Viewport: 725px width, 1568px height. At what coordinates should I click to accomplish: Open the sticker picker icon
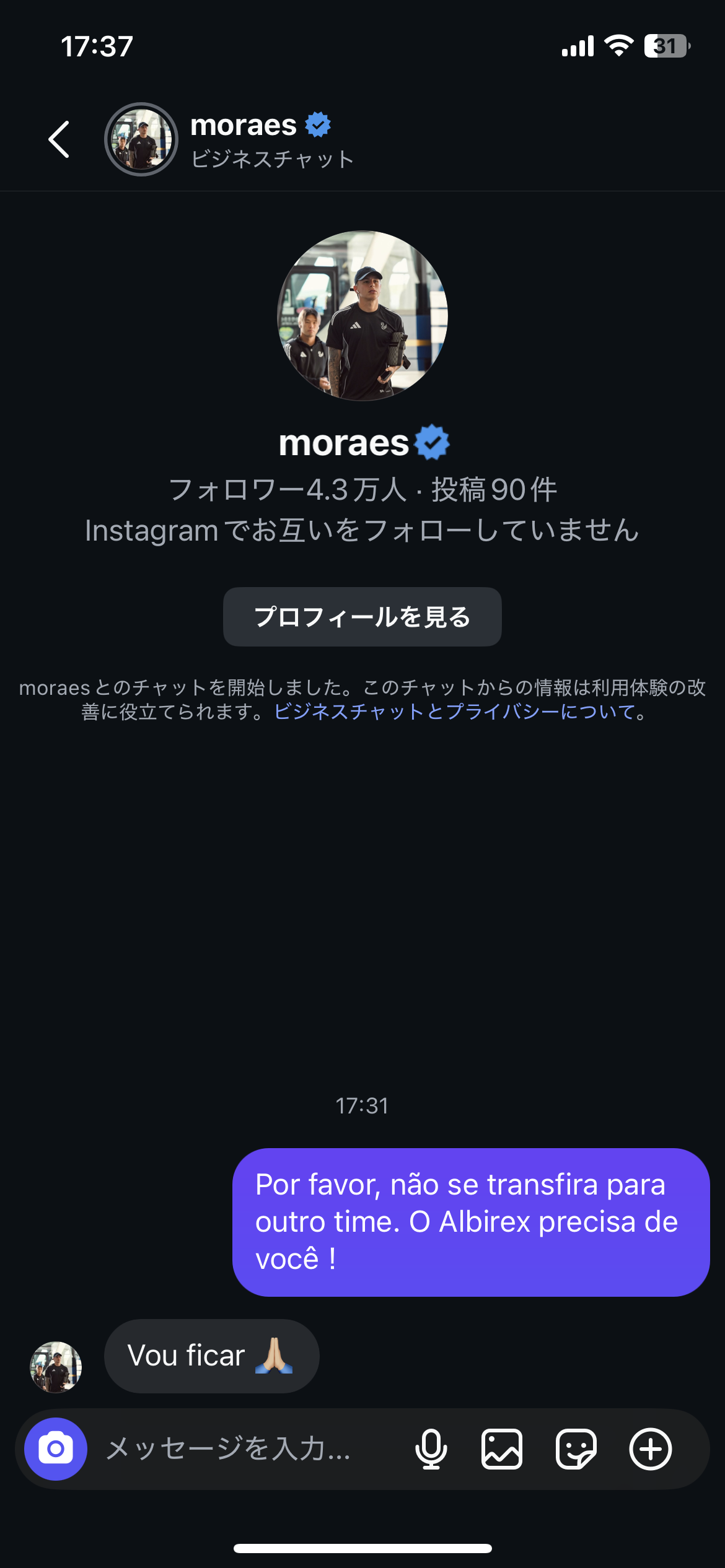576,1449
